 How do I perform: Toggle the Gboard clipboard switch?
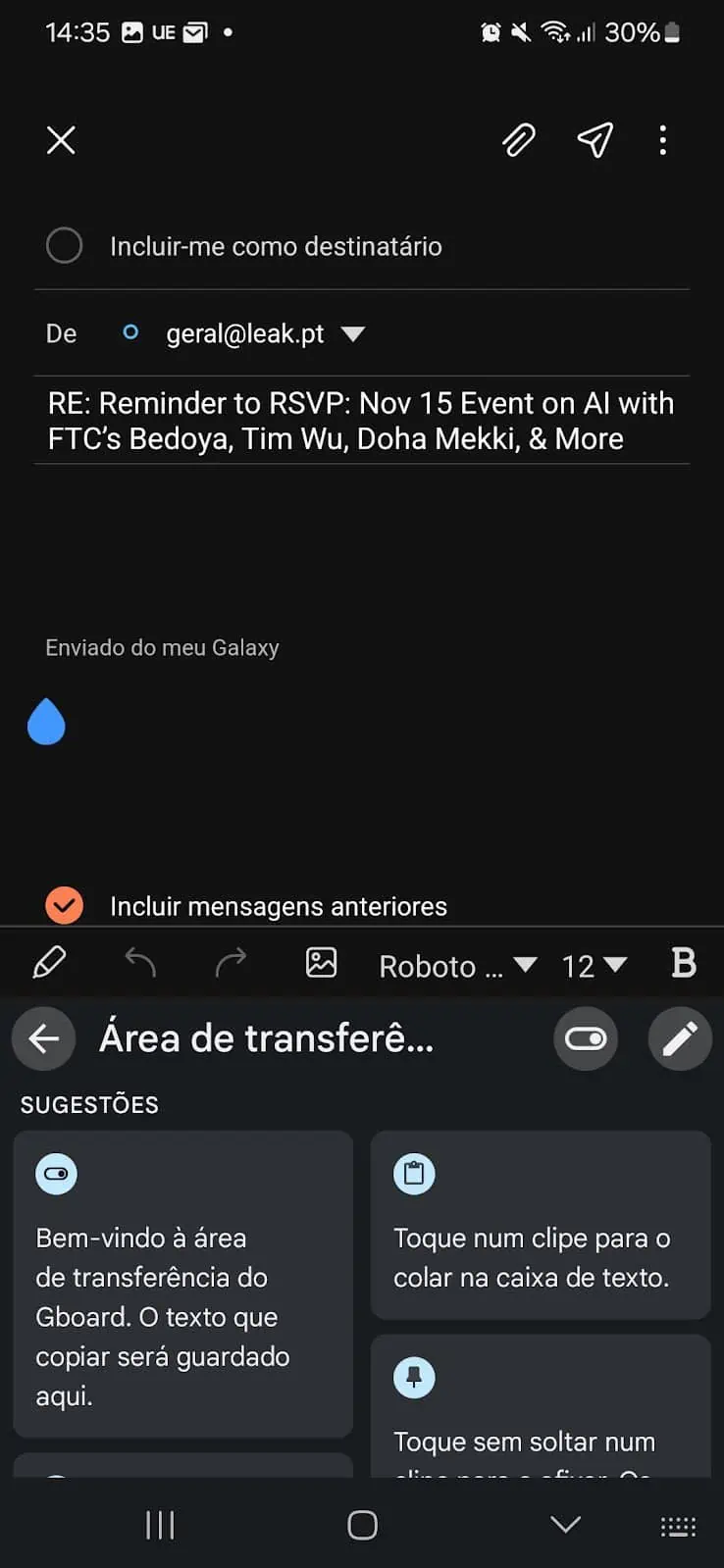pyautogui.click(x=586, y=1038)
